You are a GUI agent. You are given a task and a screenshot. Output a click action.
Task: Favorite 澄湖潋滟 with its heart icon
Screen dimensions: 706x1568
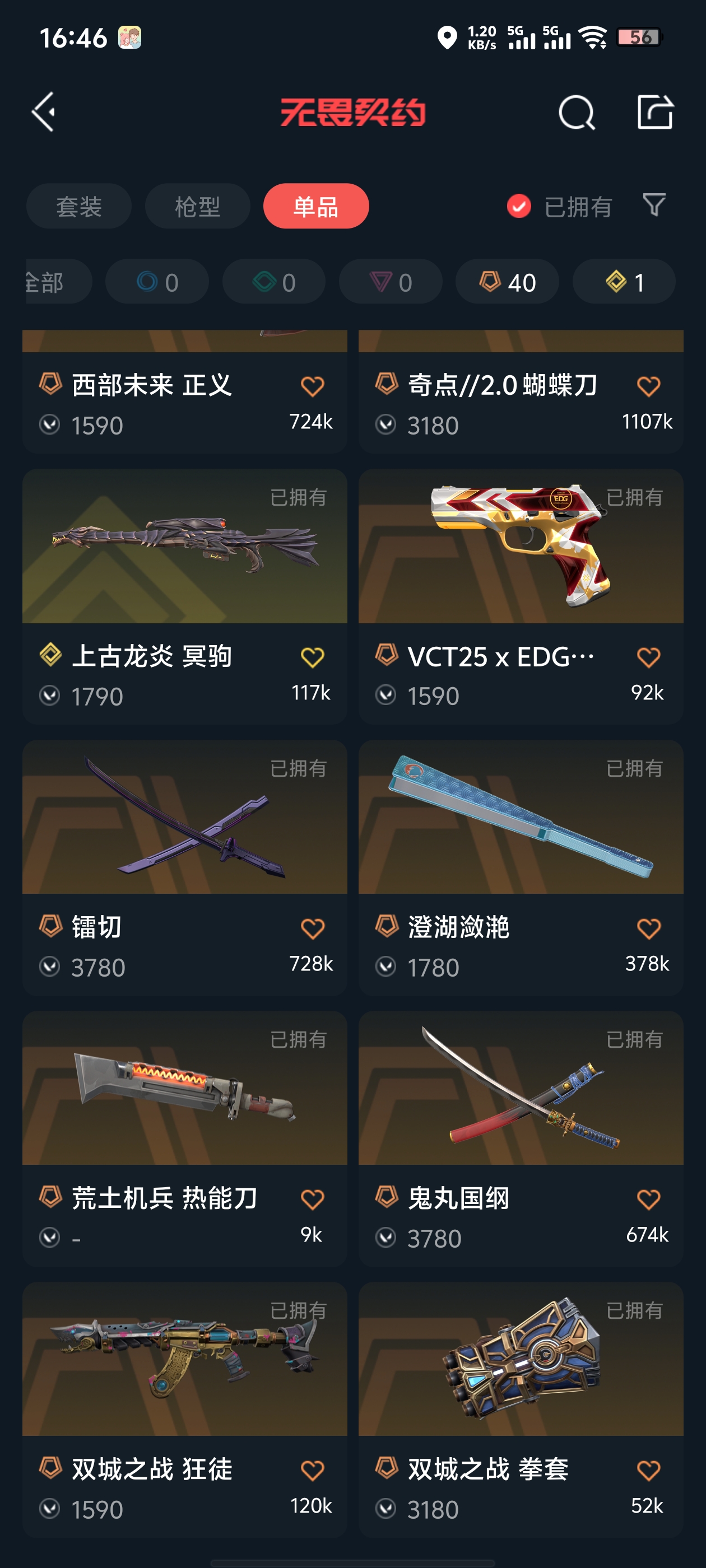point(648,929)
